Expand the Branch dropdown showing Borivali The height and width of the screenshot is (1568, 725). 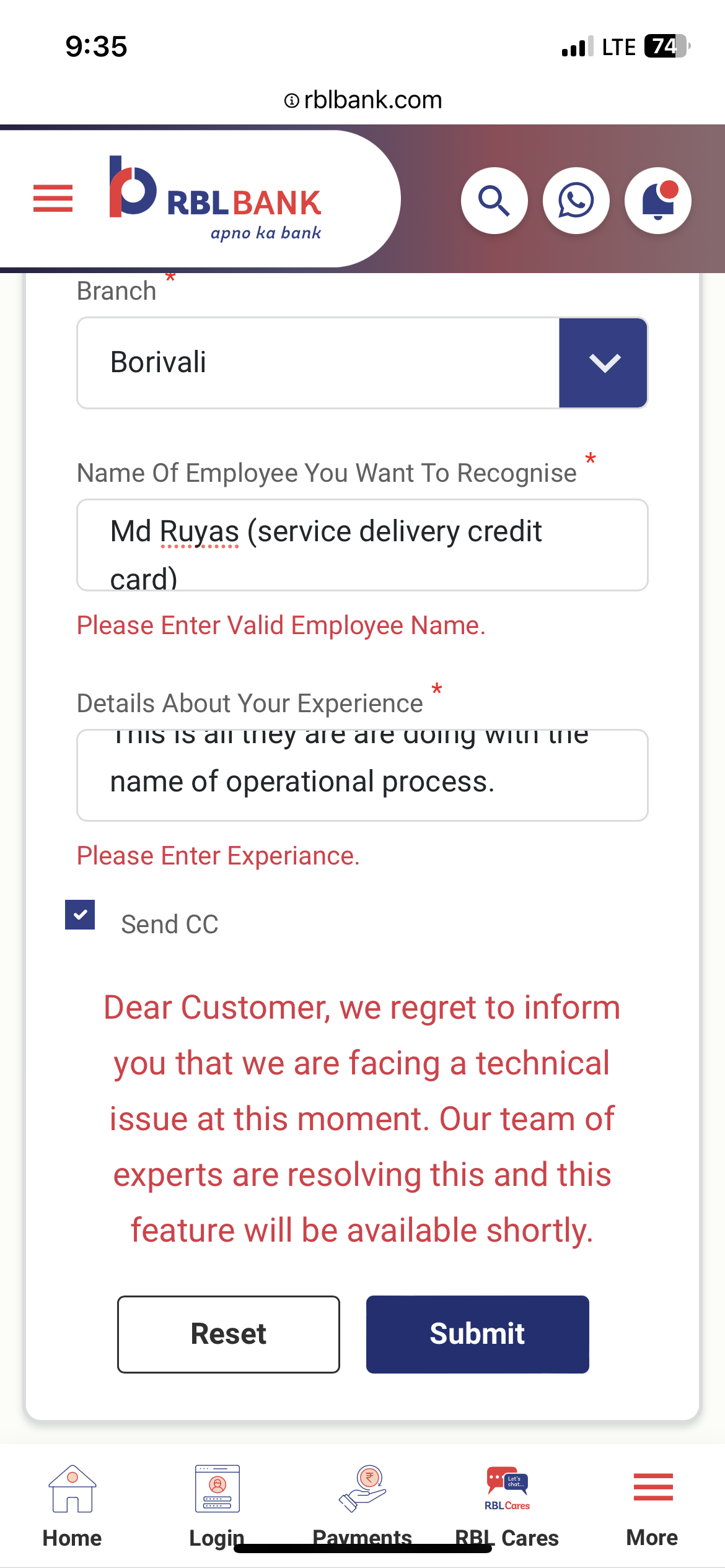[602, 363]
